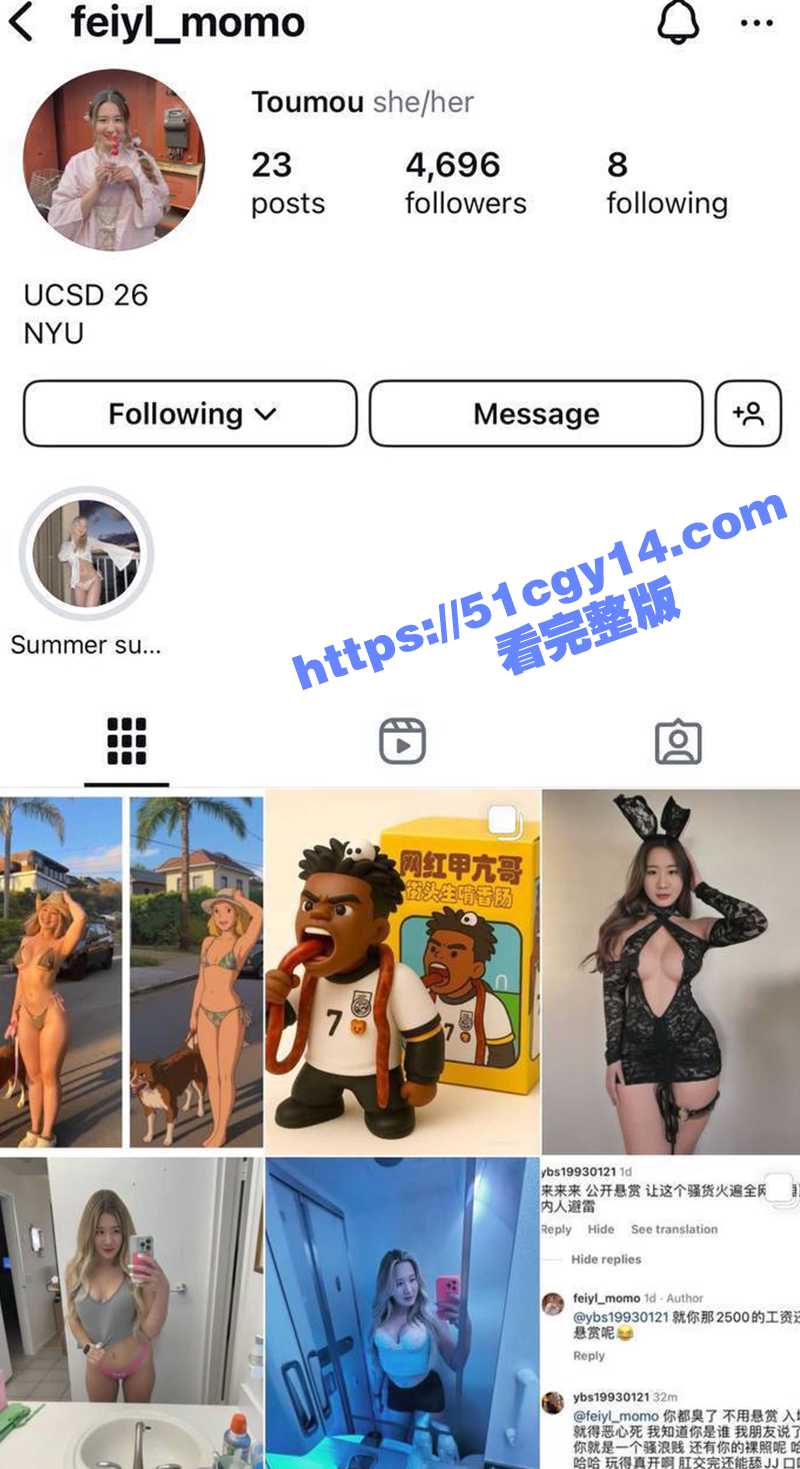
Task: View the profile picture
Action: 113,160
